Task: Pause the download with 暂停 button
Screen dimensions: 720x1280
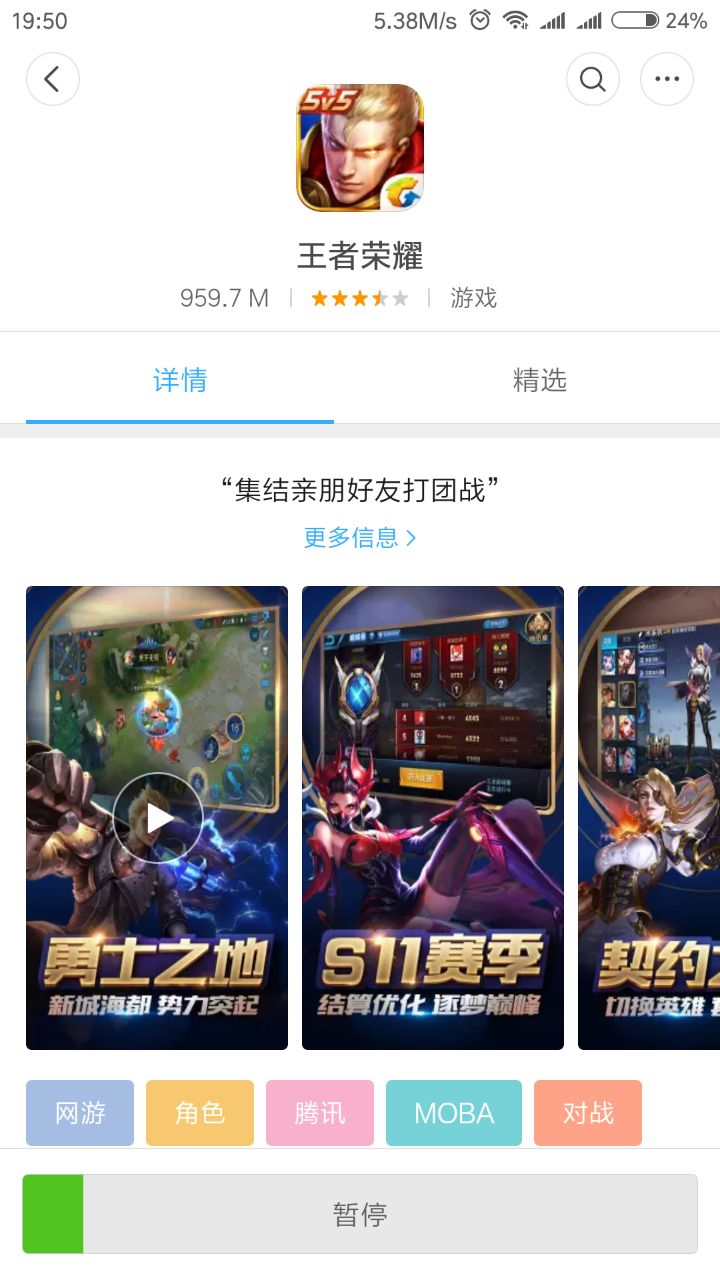Action: coord(360,1214)
